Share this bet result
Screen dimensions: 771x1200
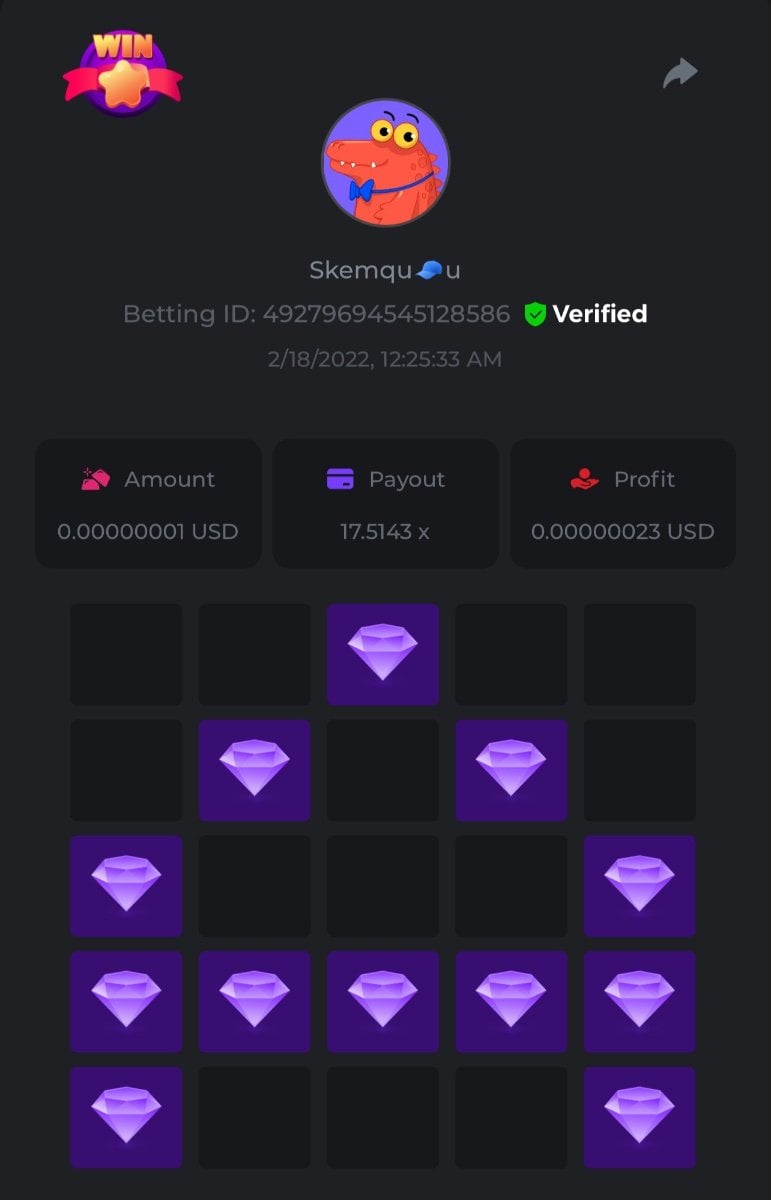680,73
